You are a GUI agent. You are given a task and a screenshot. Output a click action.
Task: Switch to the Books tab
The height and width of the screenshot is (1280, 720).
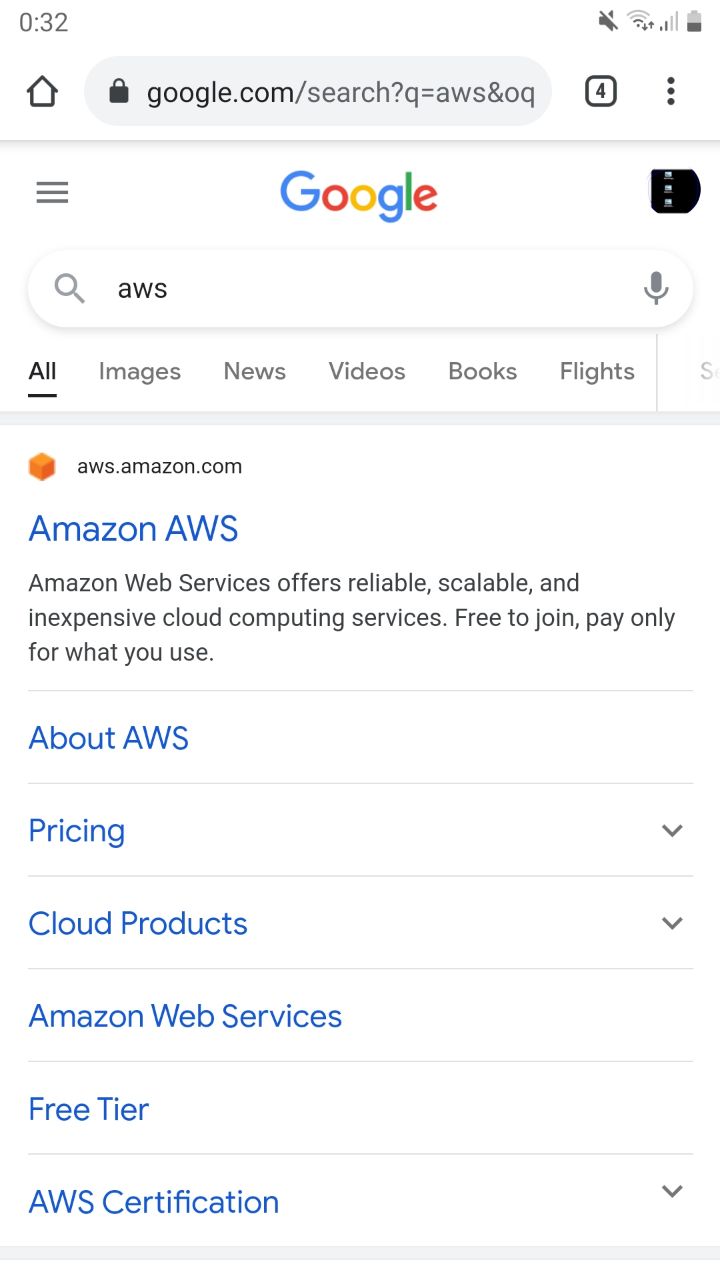click(x=482, y=372)
